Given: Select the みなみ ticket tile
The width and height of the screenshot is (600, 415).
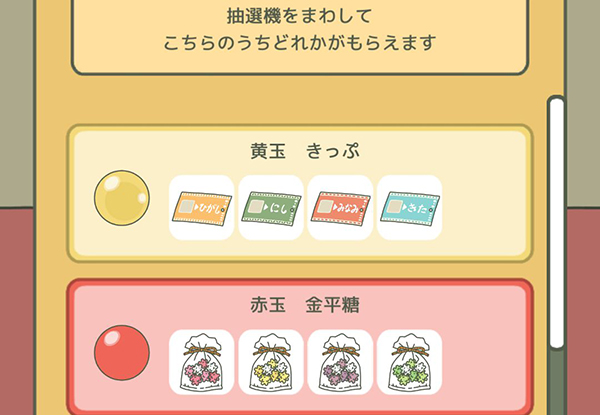Looking at the screenshot, I should tap(340, 208).
